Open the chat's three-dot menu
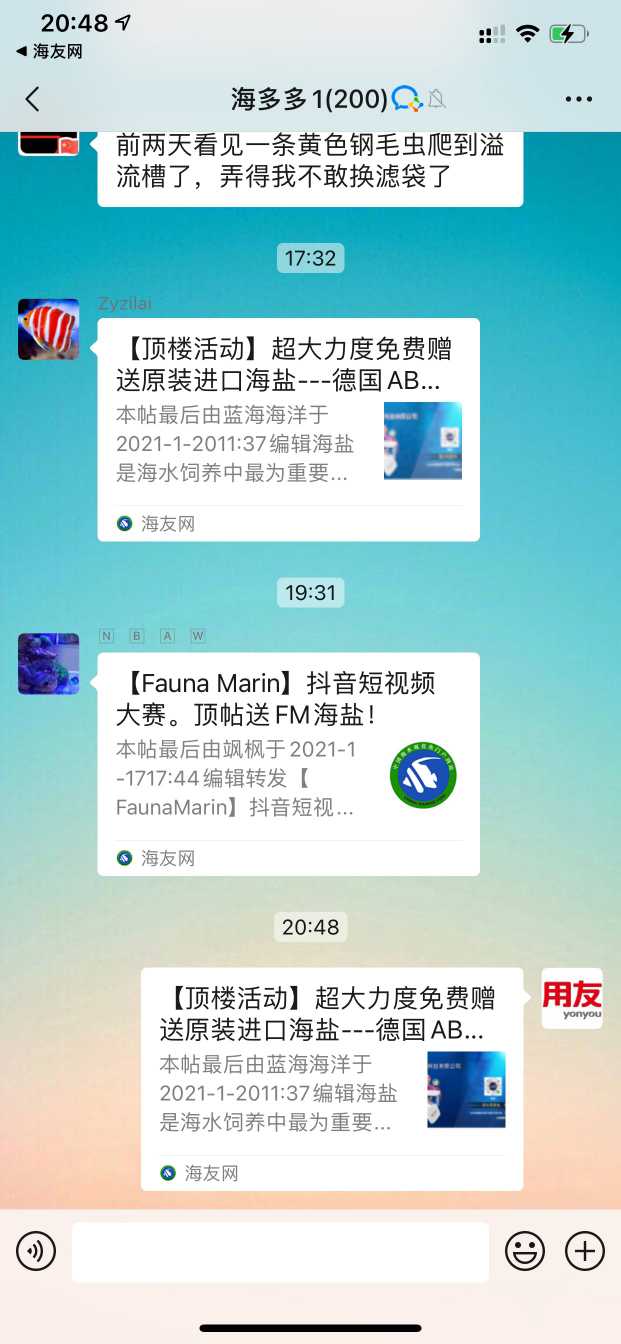Screen dimensions: 621x1344 [579, 99]
